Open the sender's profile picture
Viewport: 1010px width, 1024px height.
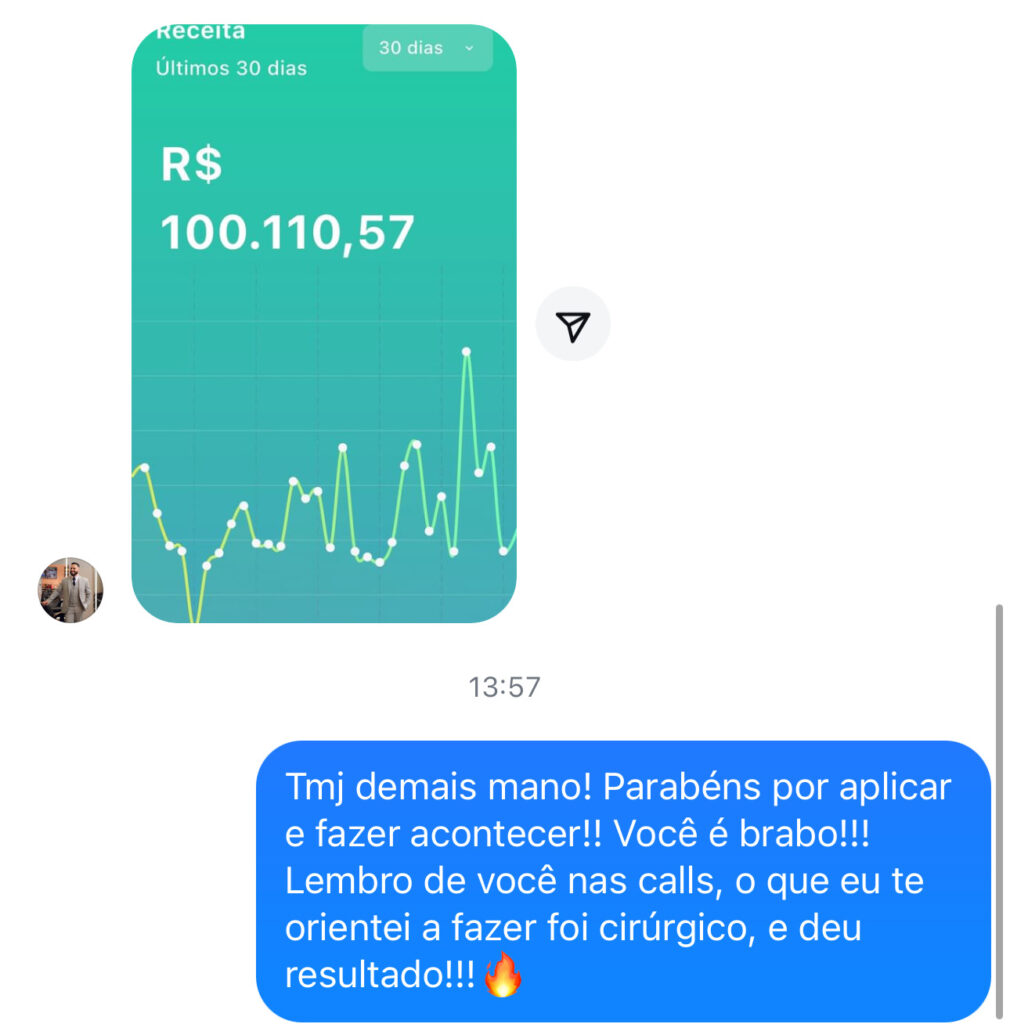tap(71, 590)
